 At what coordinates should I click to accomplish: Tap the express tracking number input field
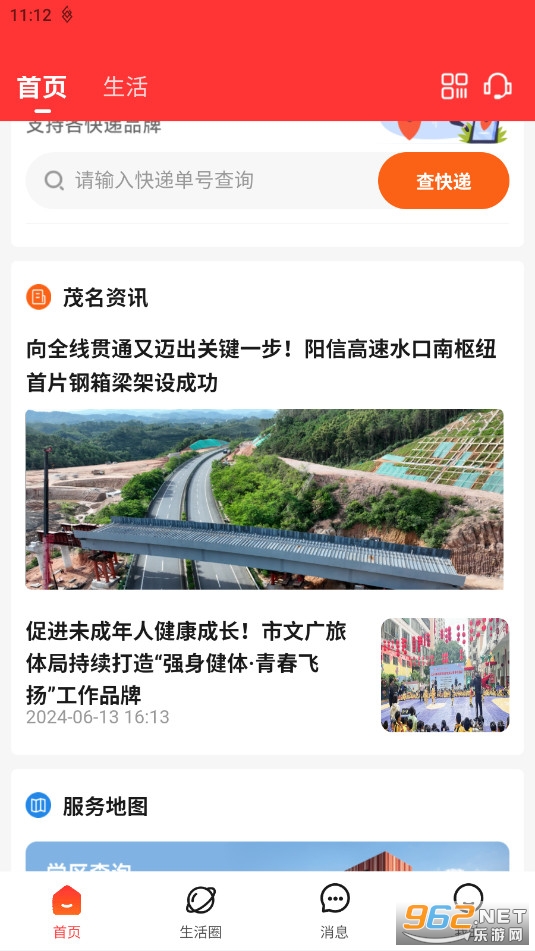click(x=202, y=181)
